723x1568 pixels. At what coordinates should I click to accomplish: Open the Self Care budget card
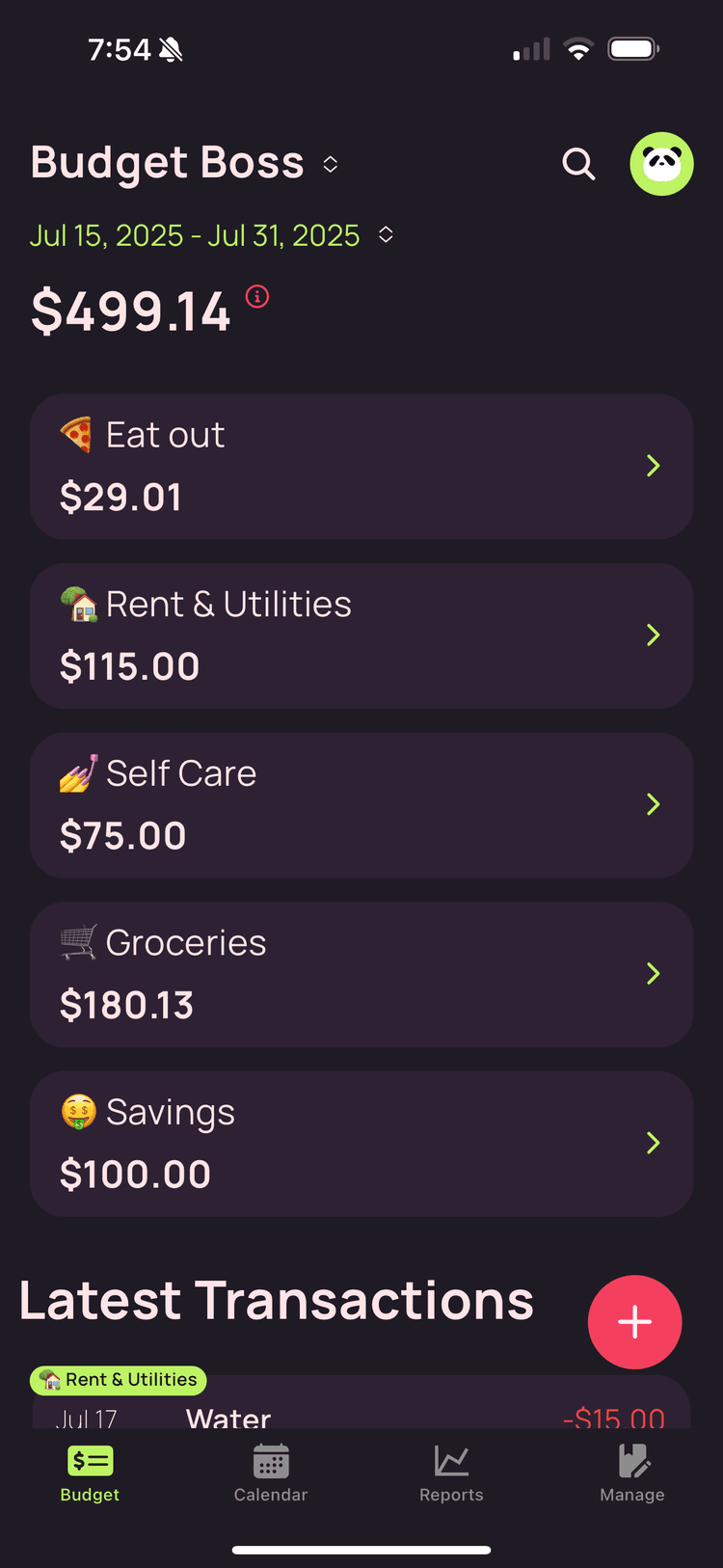(361, 804)
